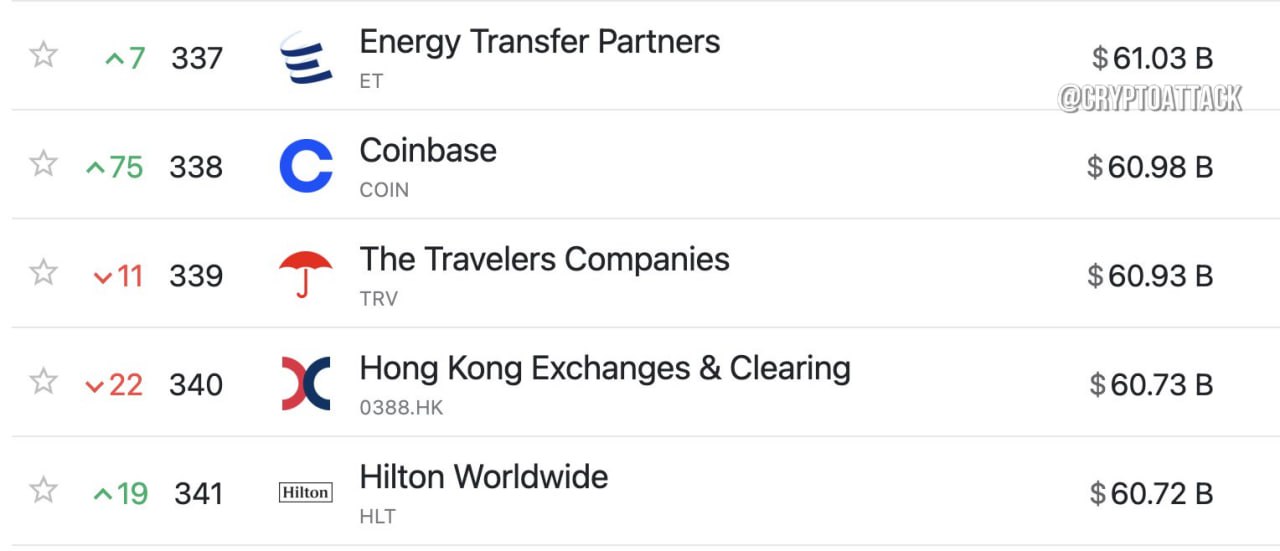Star Energy Transfer Partners as a favorite
Image resolution: width=1280 pixels, height=551 pixels.
click(x=43, y=54)
